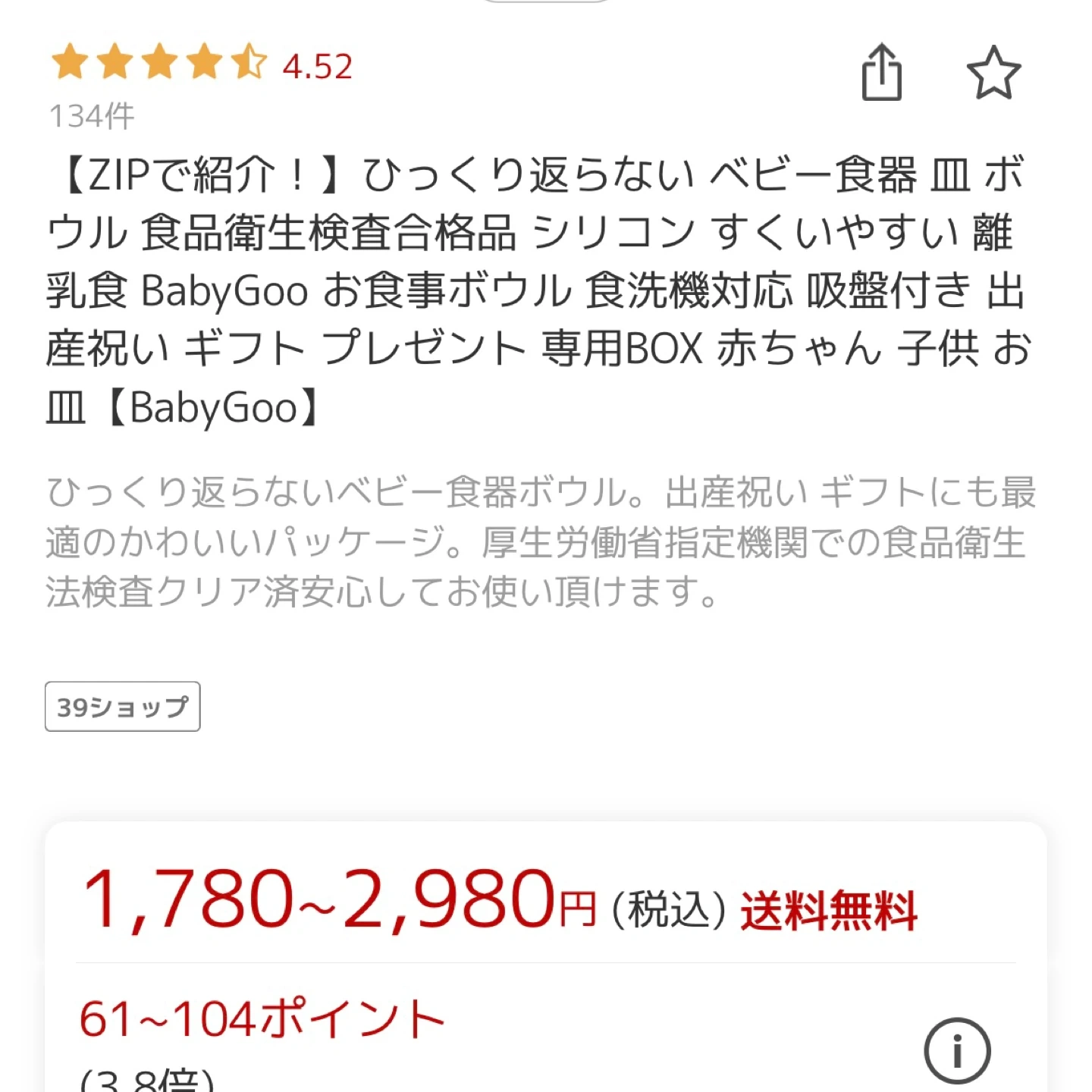1092x1092 pixels.
Task: Add product to favorites with star icon
Action: coord(993,74)
